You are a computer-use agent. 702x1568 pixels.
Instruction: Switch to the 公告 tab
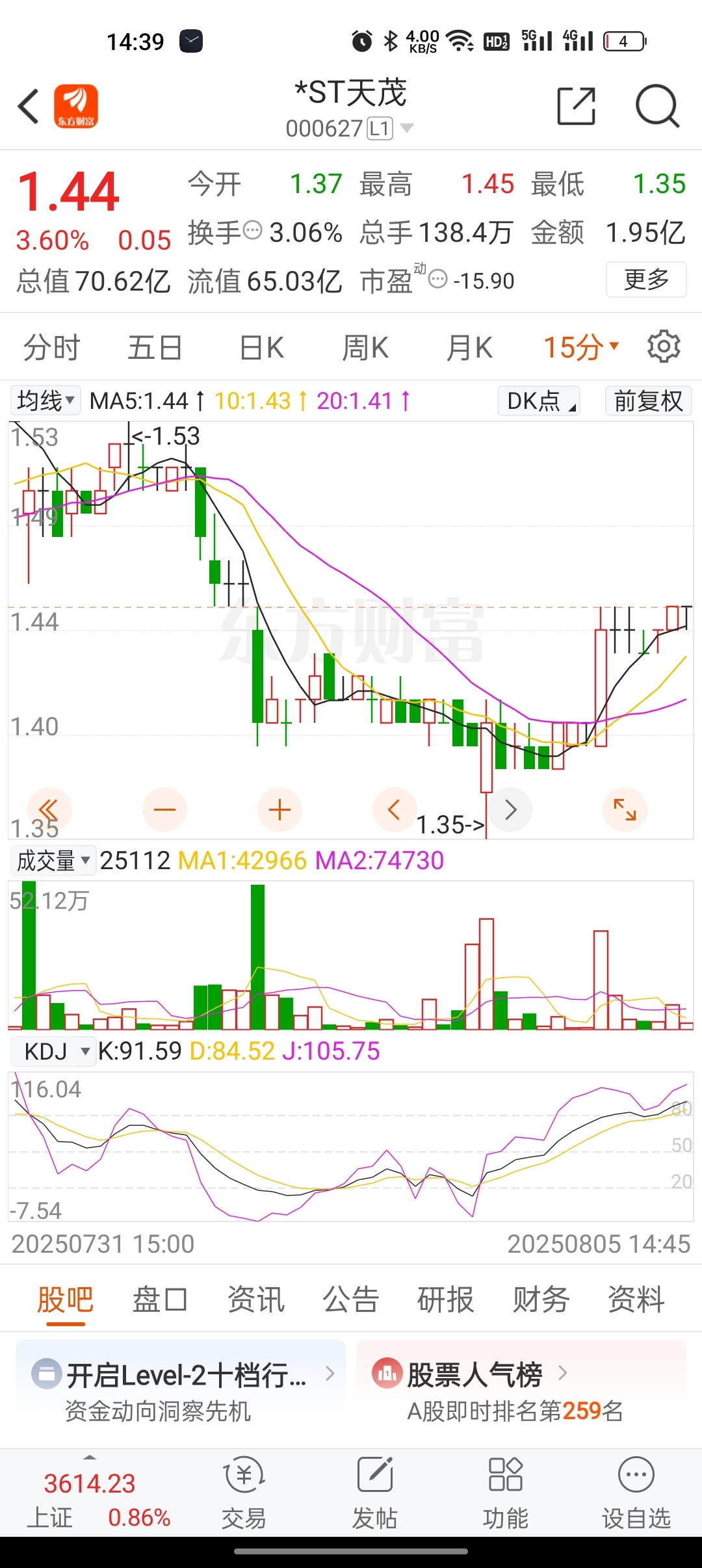point(351,1300)
